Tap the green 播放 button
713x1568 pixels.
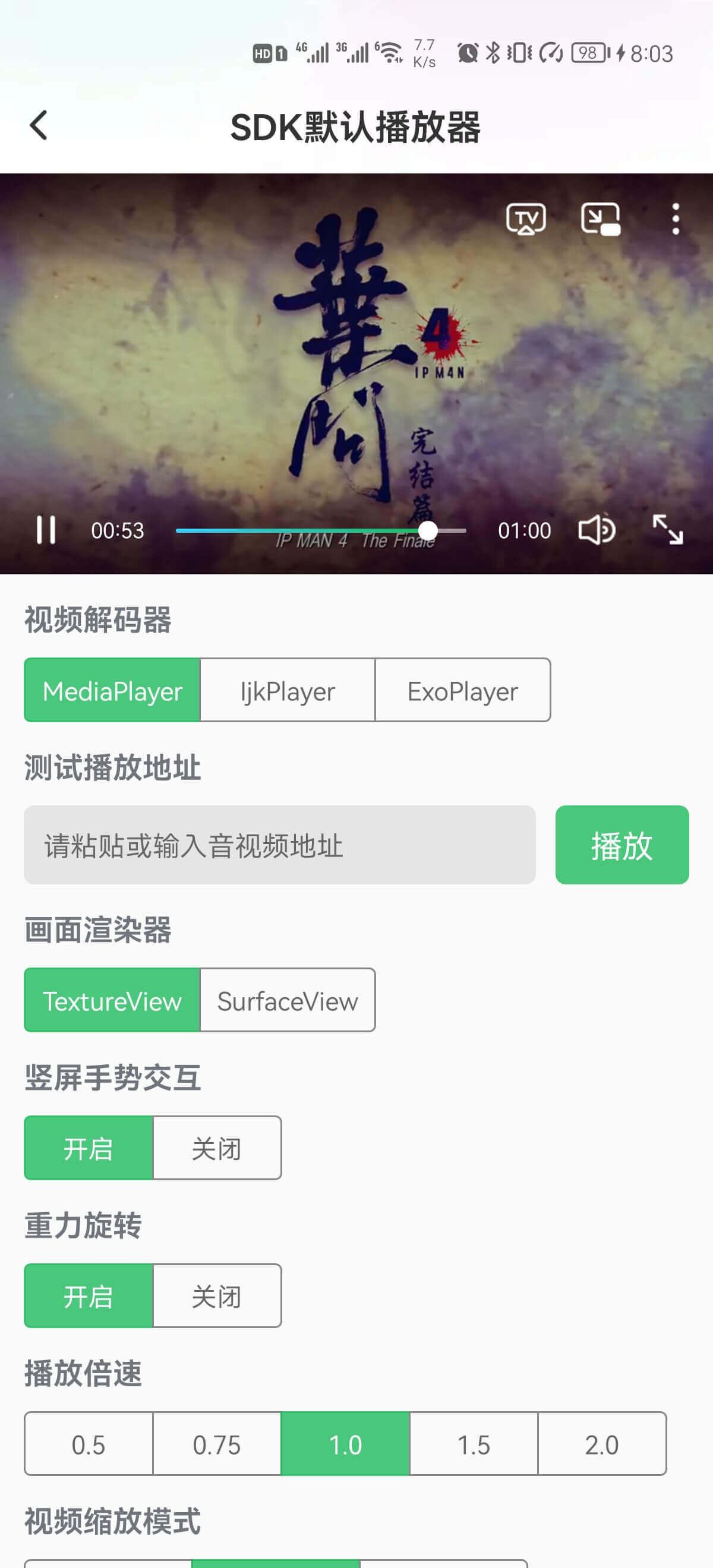621,845
